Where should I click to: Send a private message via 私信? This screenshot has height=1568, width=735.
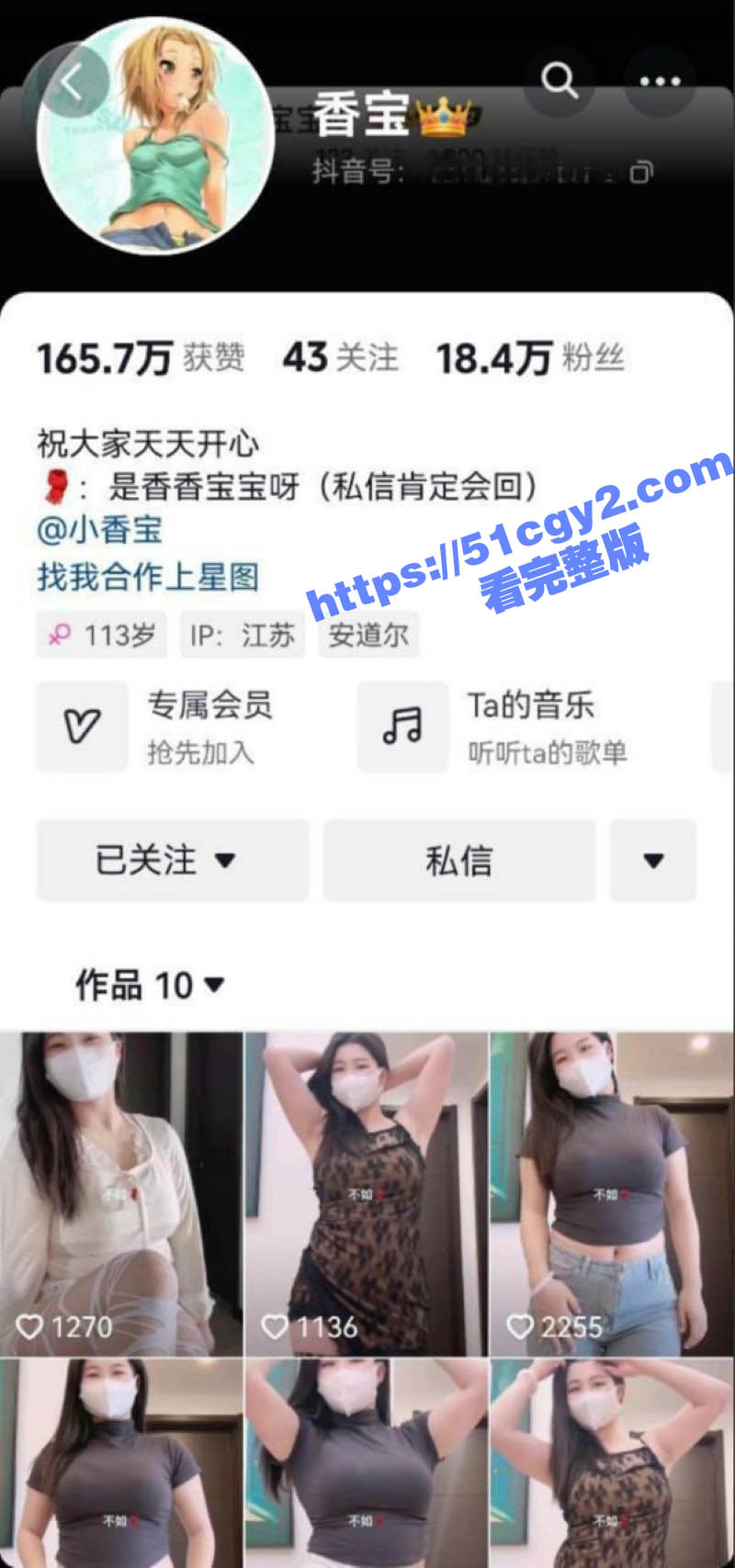pyautogui.click(x=459, y=860)
